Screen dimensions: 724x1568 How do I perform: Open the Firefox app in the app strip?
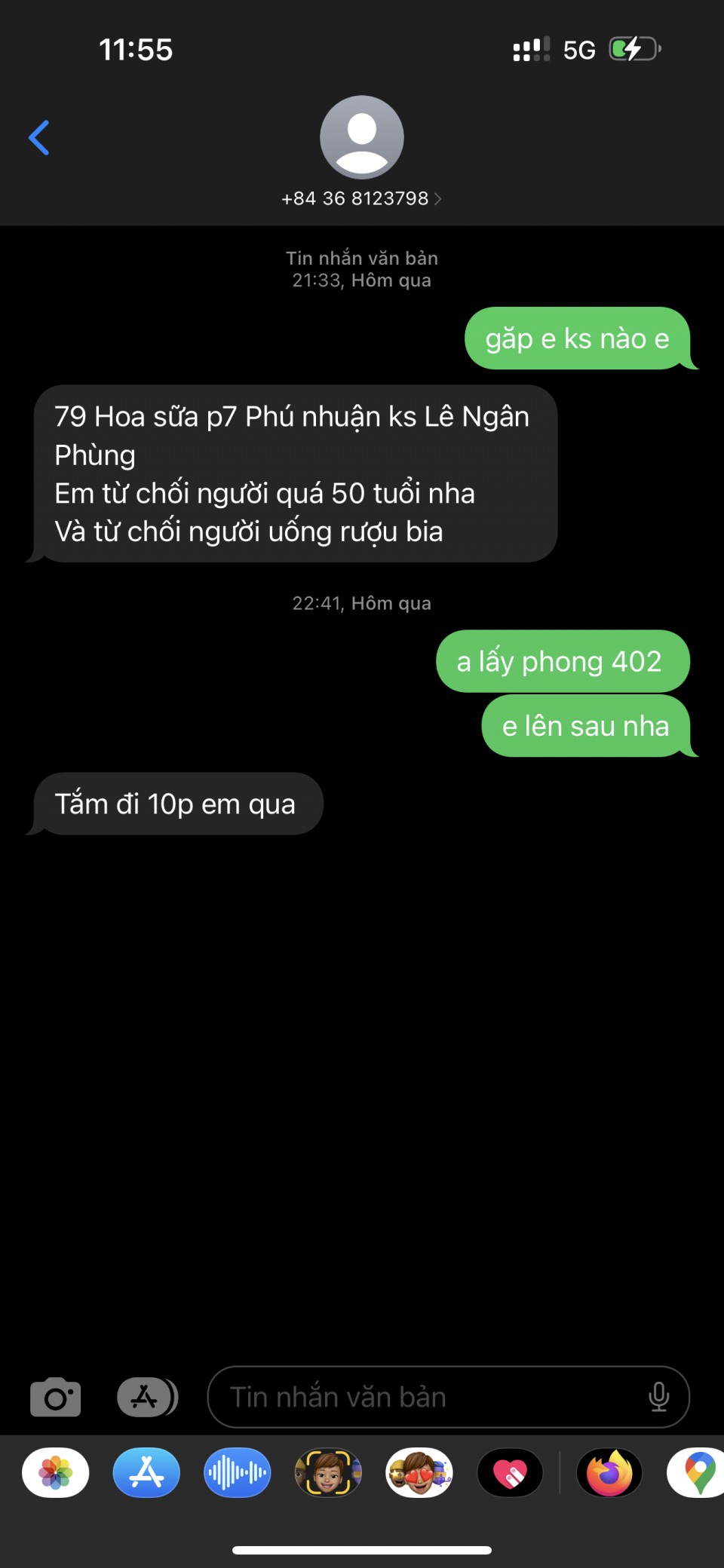(x=609, y=1472)
